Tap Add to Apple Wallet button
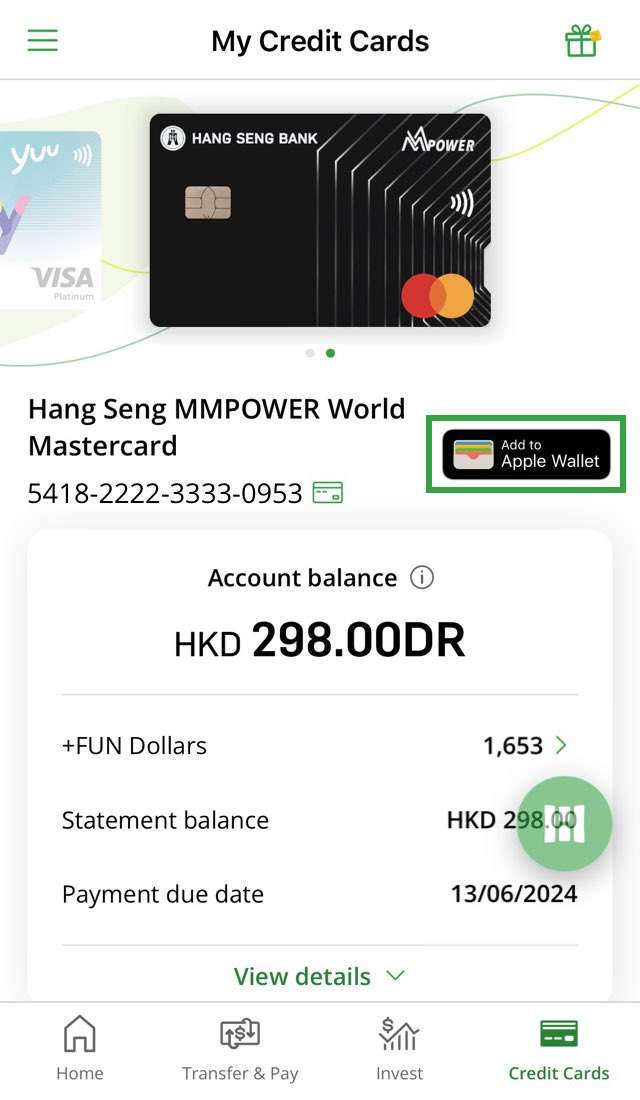 (x=526, y=454)
